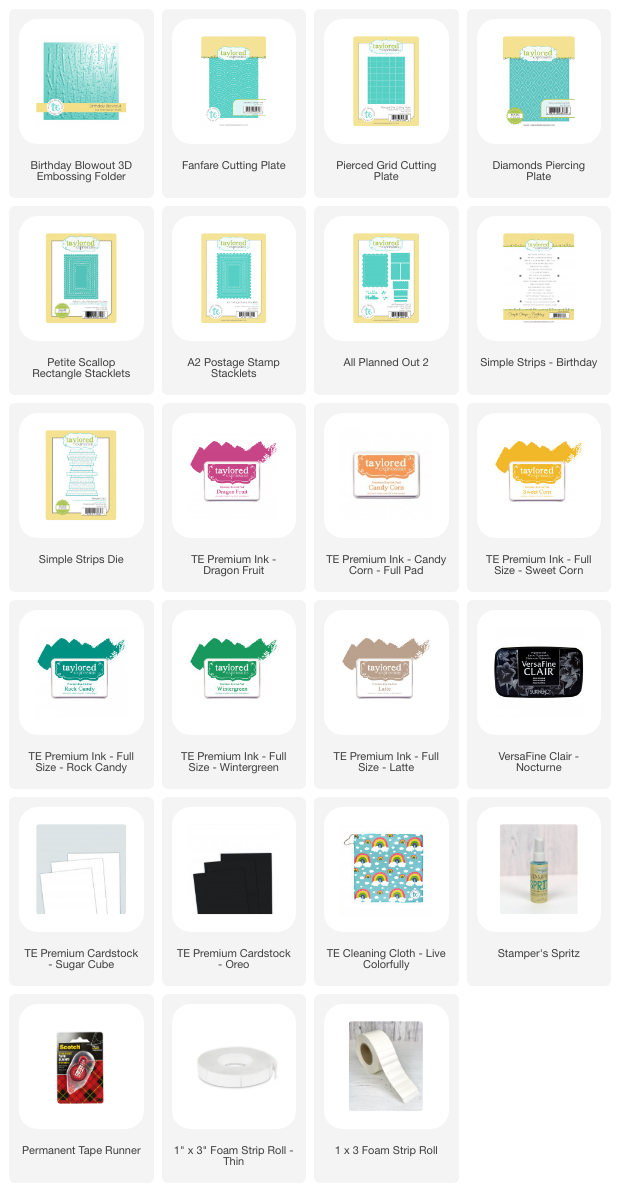620x1204 pixels.
Task: Select the Sweet Corn ink pad
Action: point(539,475)
